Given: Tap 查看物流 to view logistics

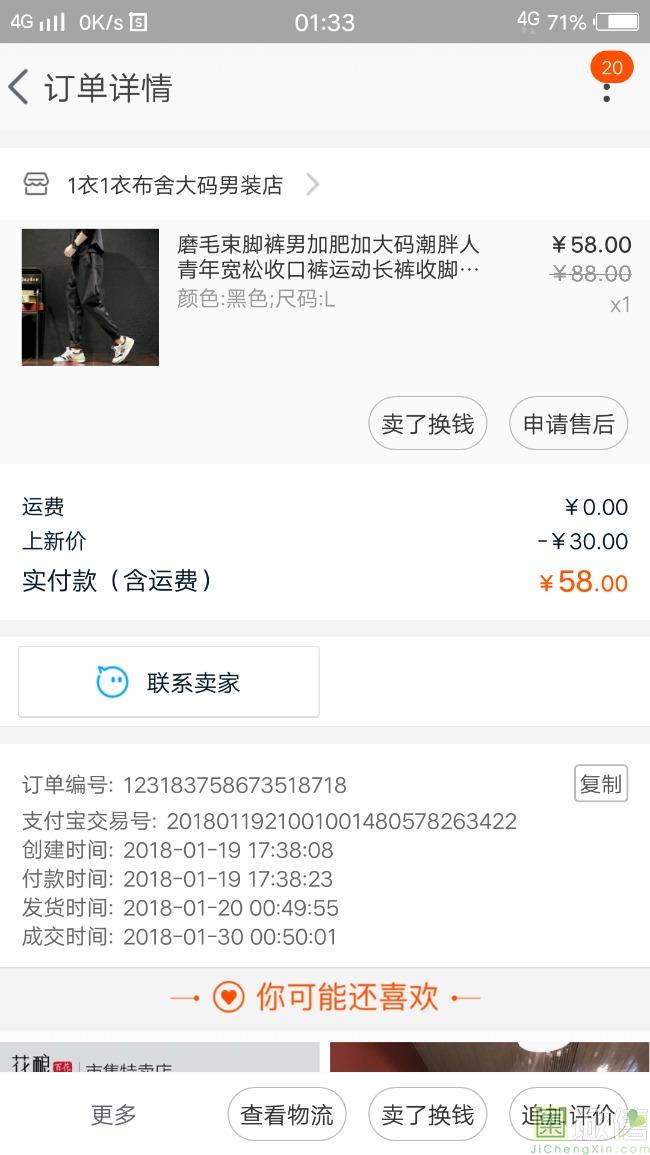Looking at the screenshot, I should point(287,1114).
